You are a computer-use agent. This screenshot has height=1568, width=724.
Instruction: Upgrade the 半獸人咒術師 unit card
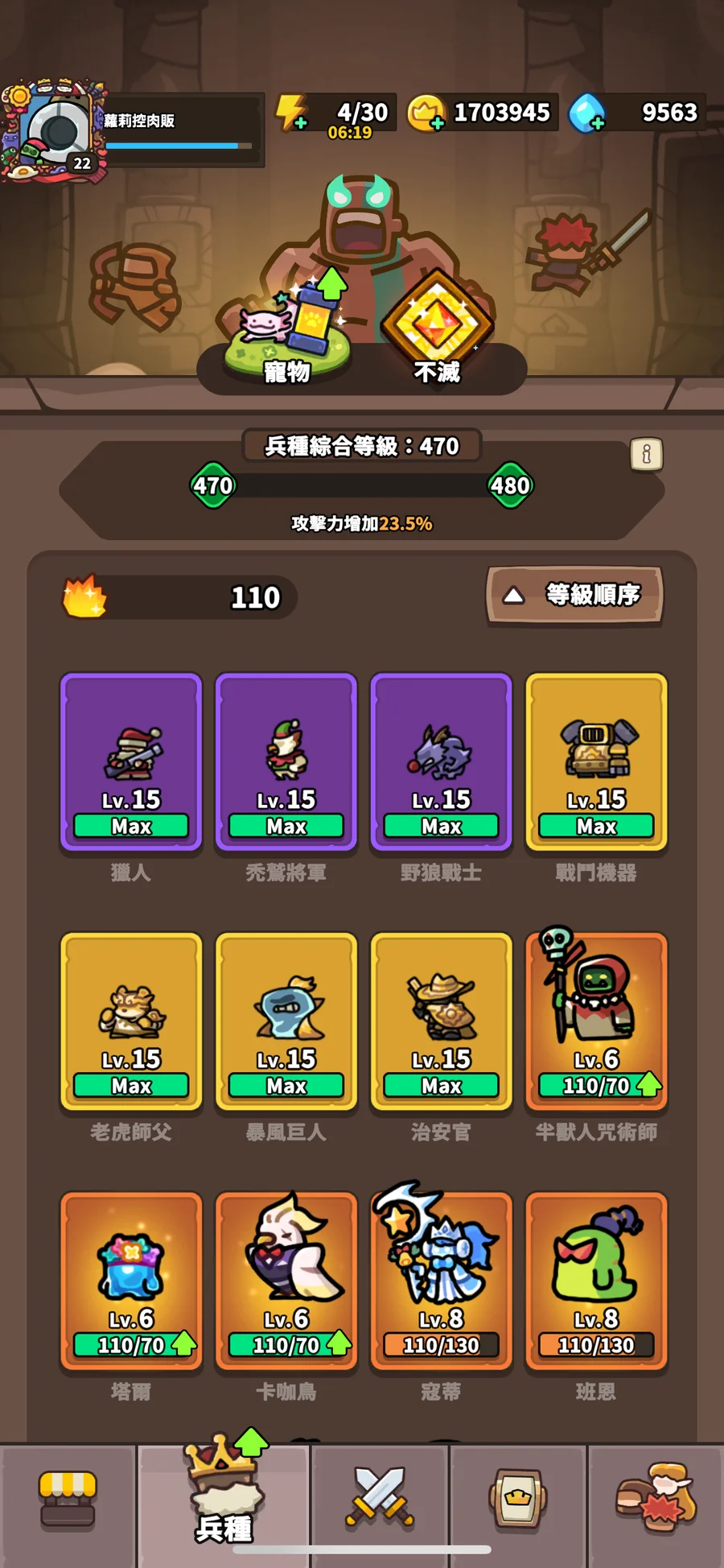click(596, 1021)
